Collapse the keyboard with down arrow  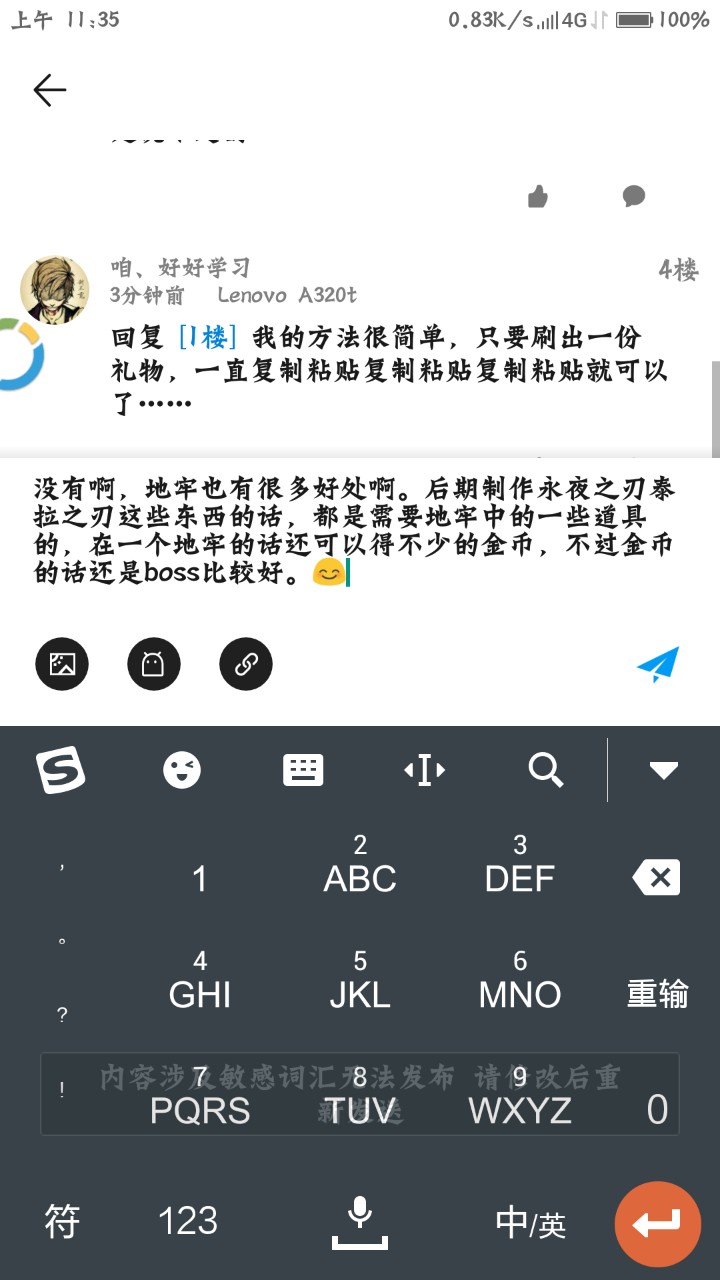tap(664, 770)
